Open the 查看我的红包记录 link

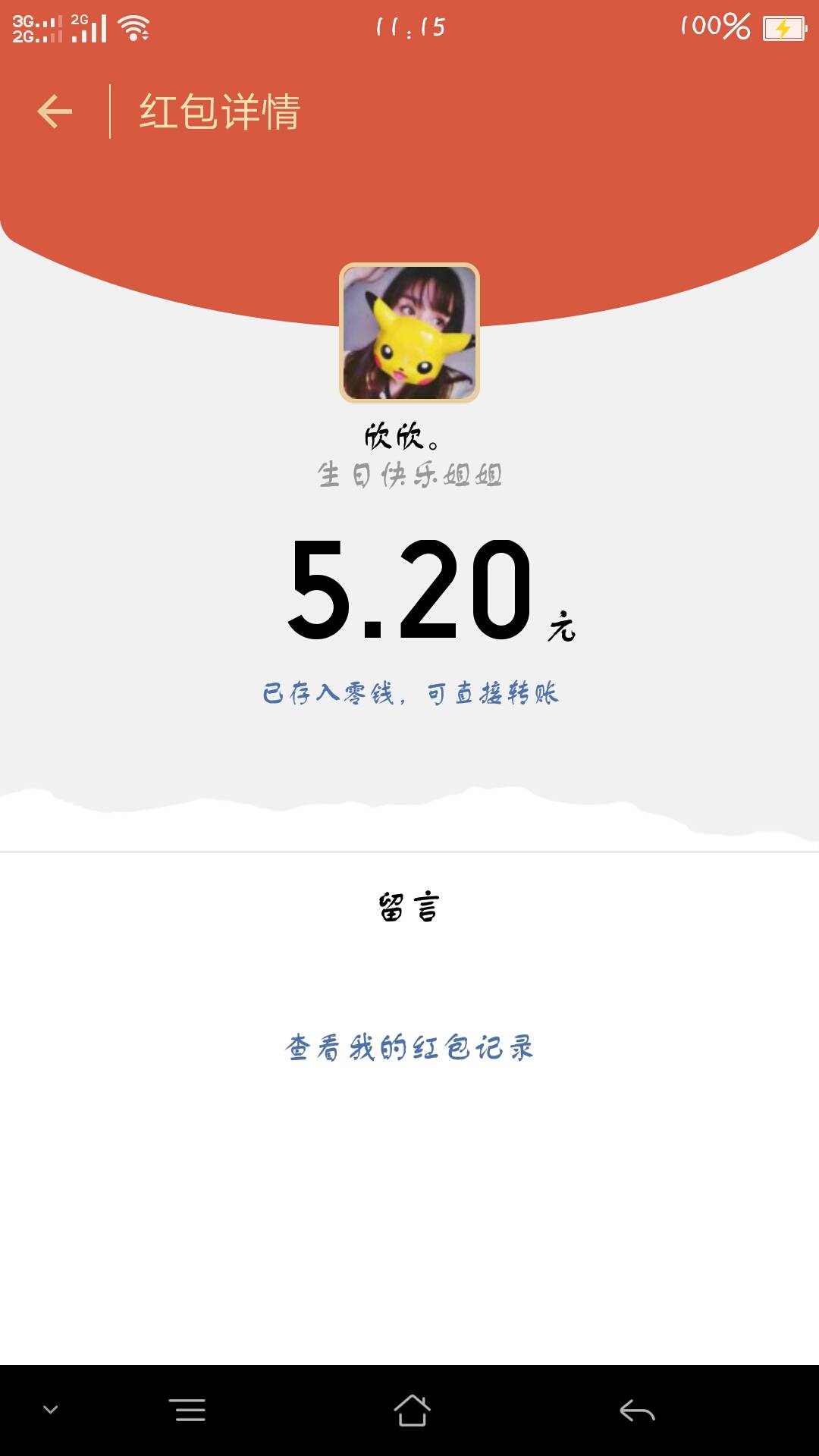pos(409,1048)
